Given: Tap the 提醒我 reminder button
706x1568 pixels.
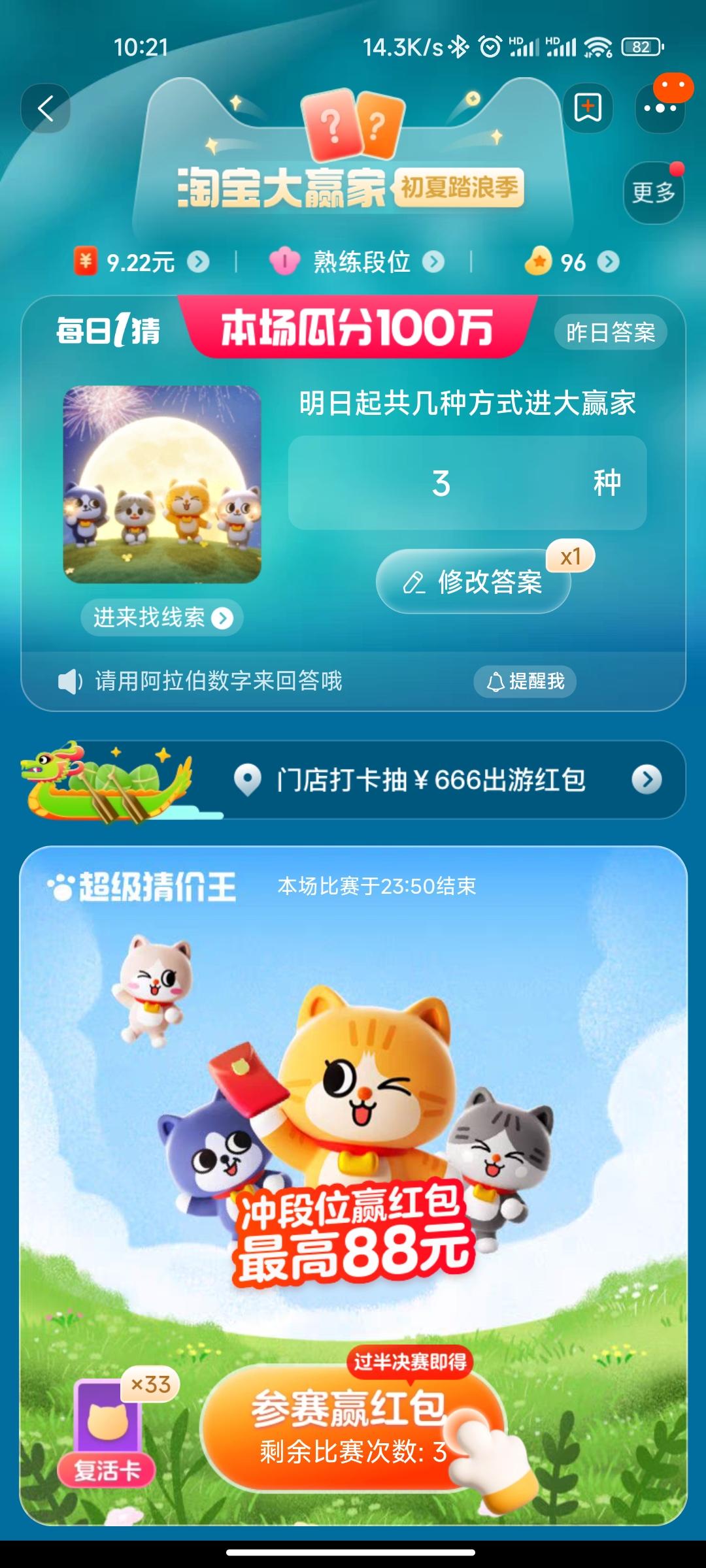Looking at the screenshot, I should point(525,681).
